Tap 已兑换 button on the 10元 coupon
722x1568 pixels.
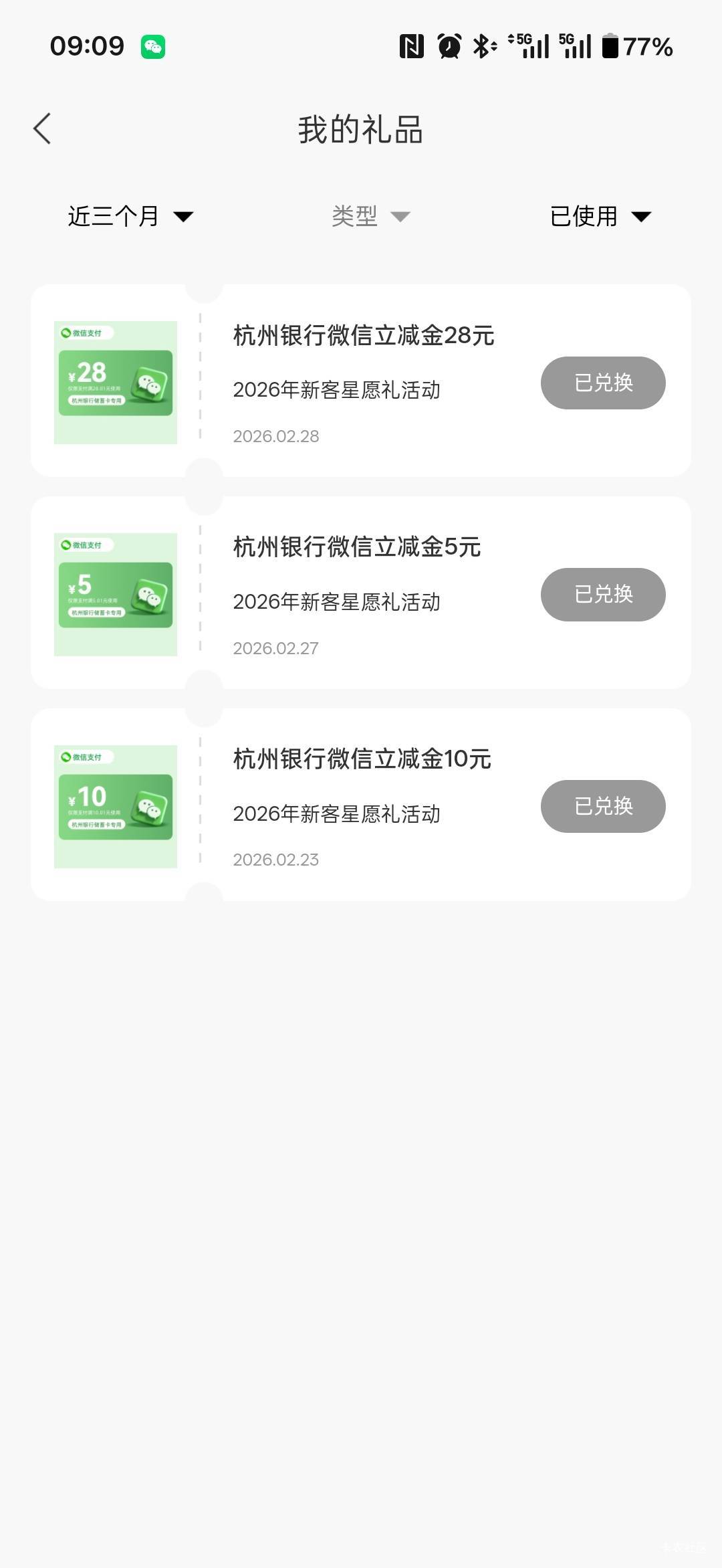click(x=603, y=806)
